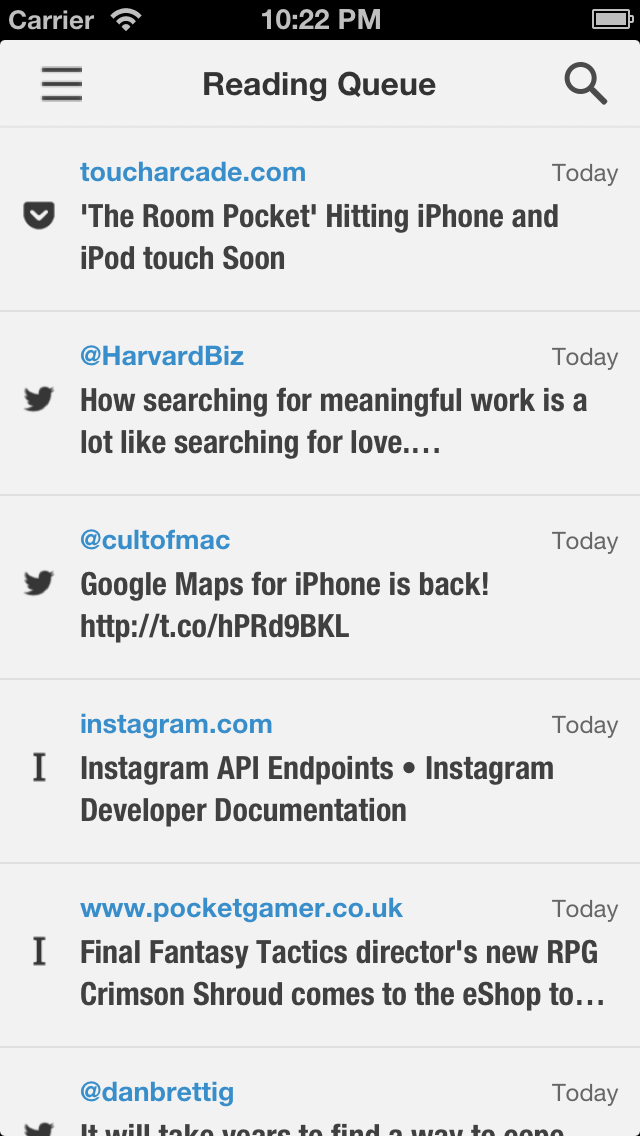Screen dimensions: 640x1136
Task: Open the hamburger drawer menu
Action: coord(62,84)
